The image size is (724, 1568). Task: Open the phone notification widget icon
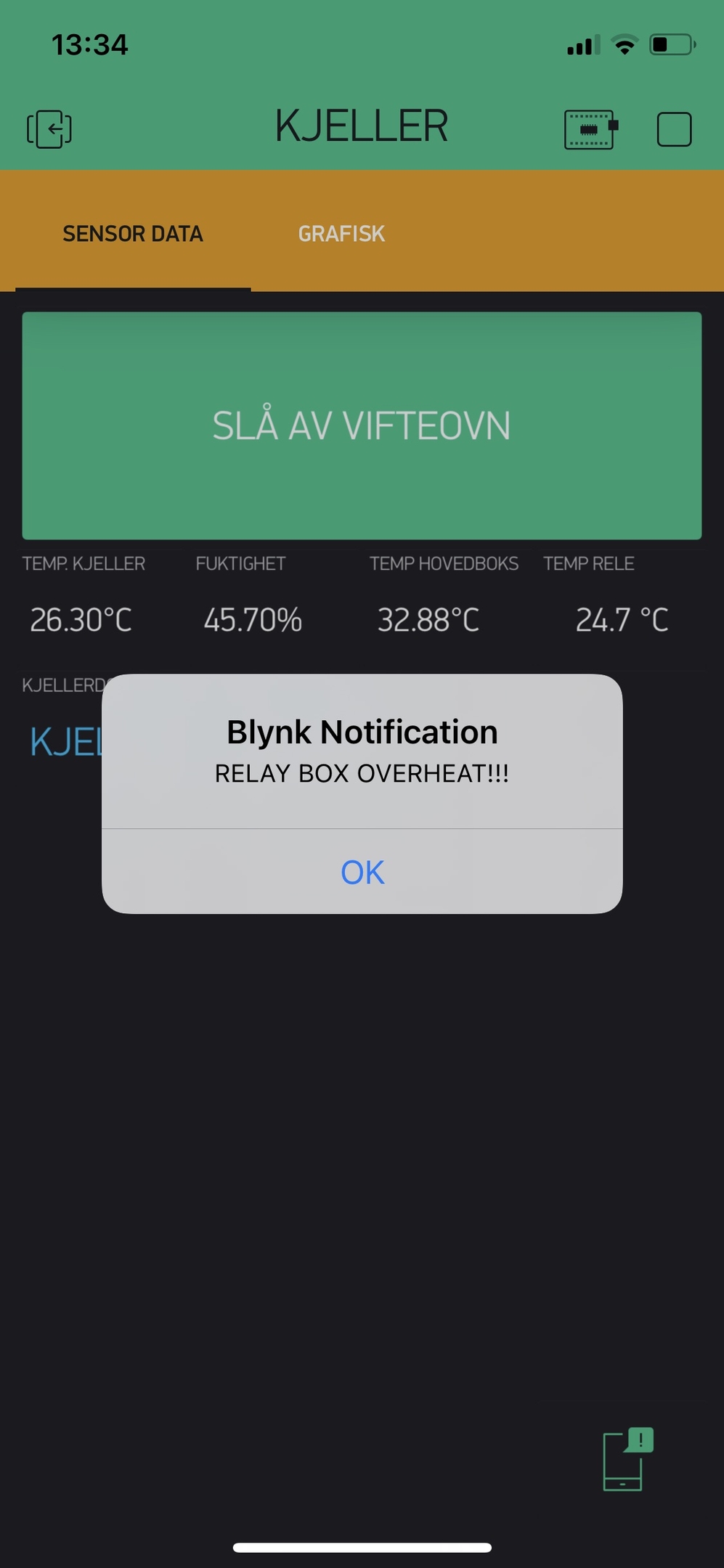[628, 1459]
